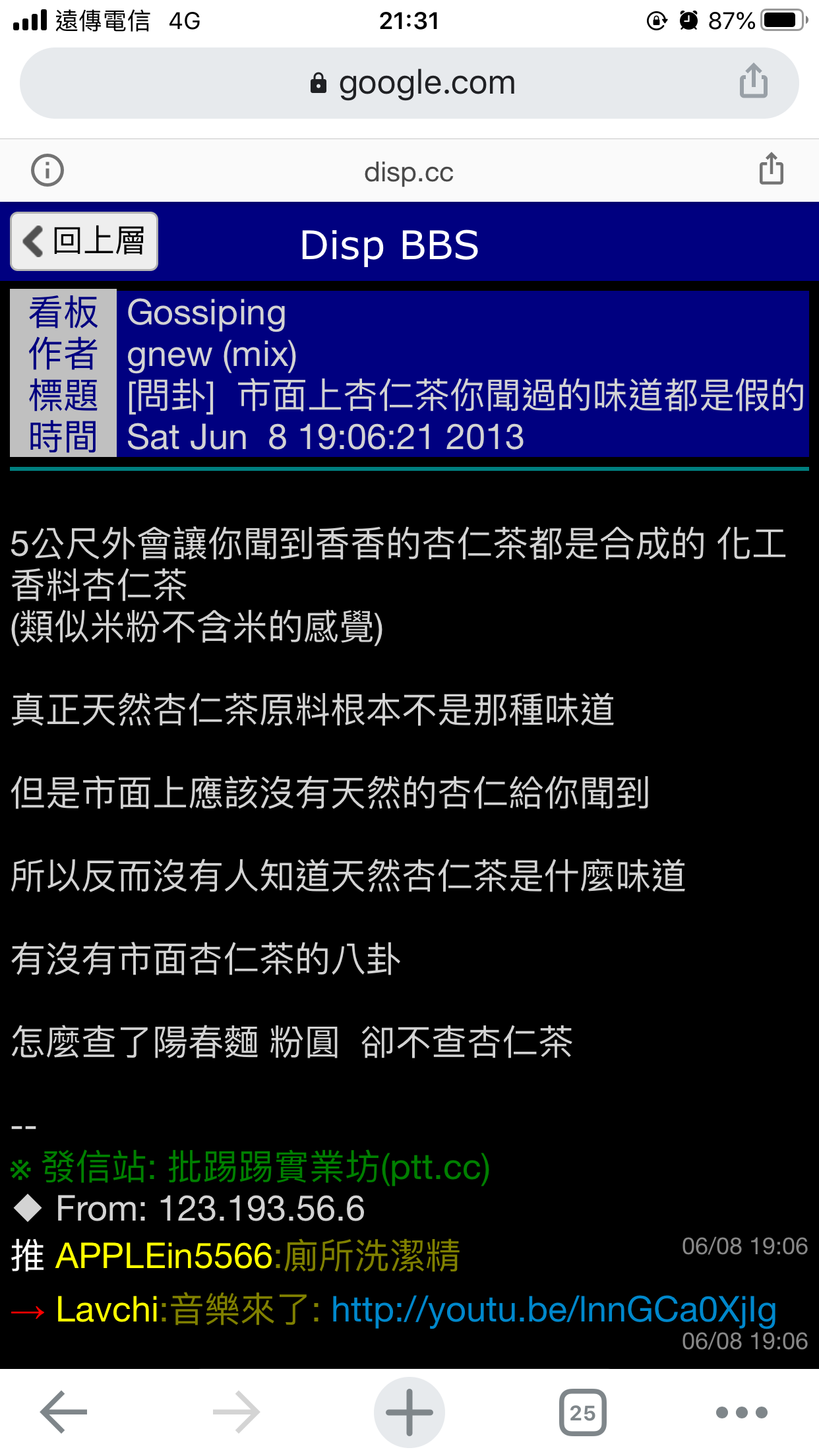This screenshot has width=819, height=1456.
Task: Open the tab switcher showing 25 tabs
Action: pos(583,1412)
